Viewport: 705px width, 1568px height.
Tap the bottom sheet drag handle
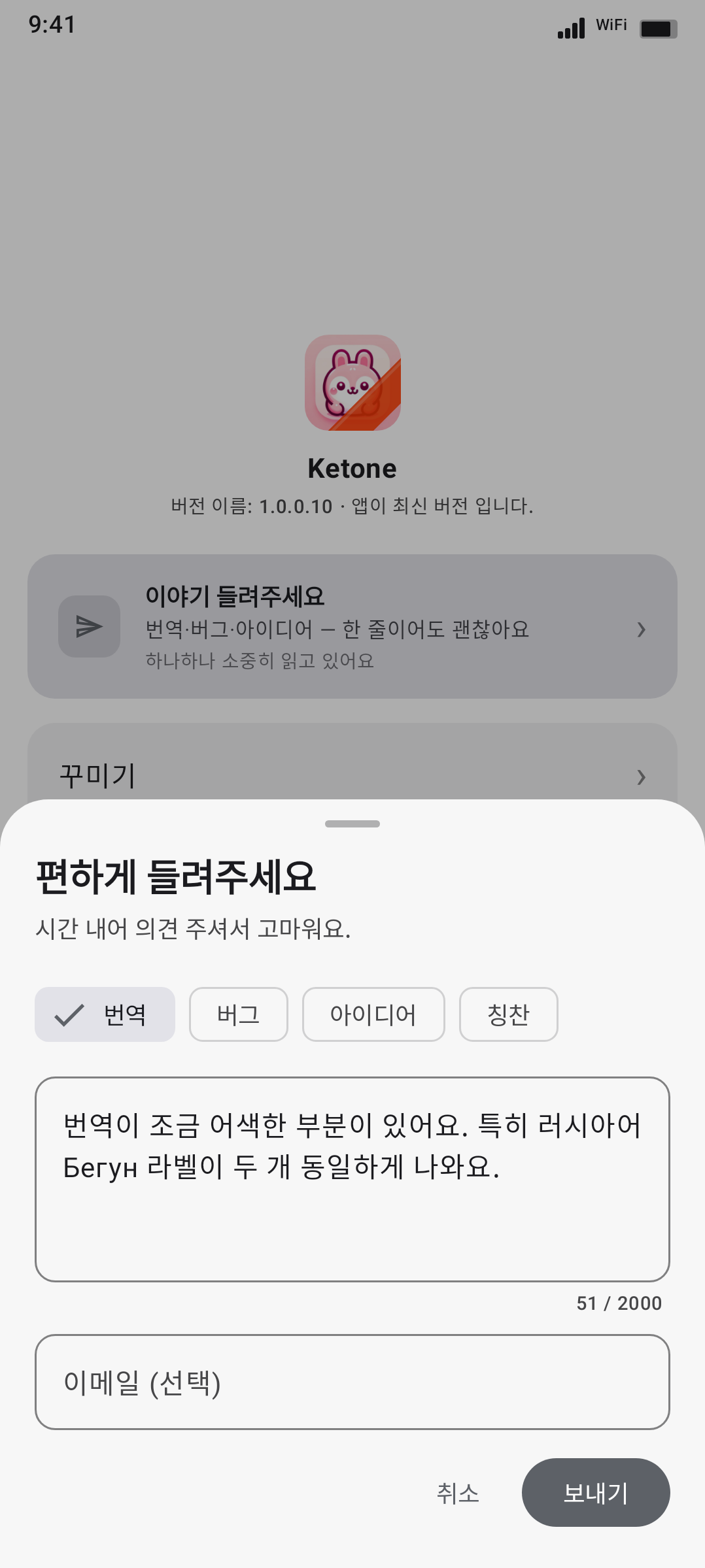(x=352, y=824)
